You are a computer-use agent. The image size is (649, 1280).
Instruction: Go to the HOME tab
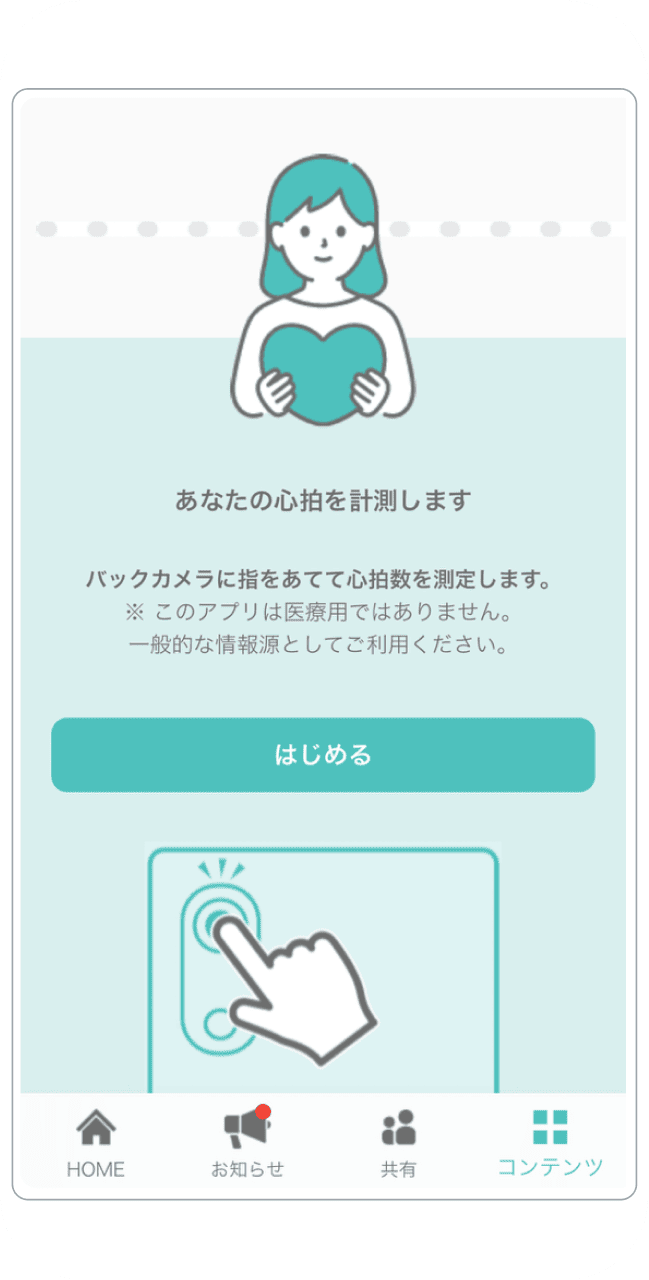click(96, 1141)
